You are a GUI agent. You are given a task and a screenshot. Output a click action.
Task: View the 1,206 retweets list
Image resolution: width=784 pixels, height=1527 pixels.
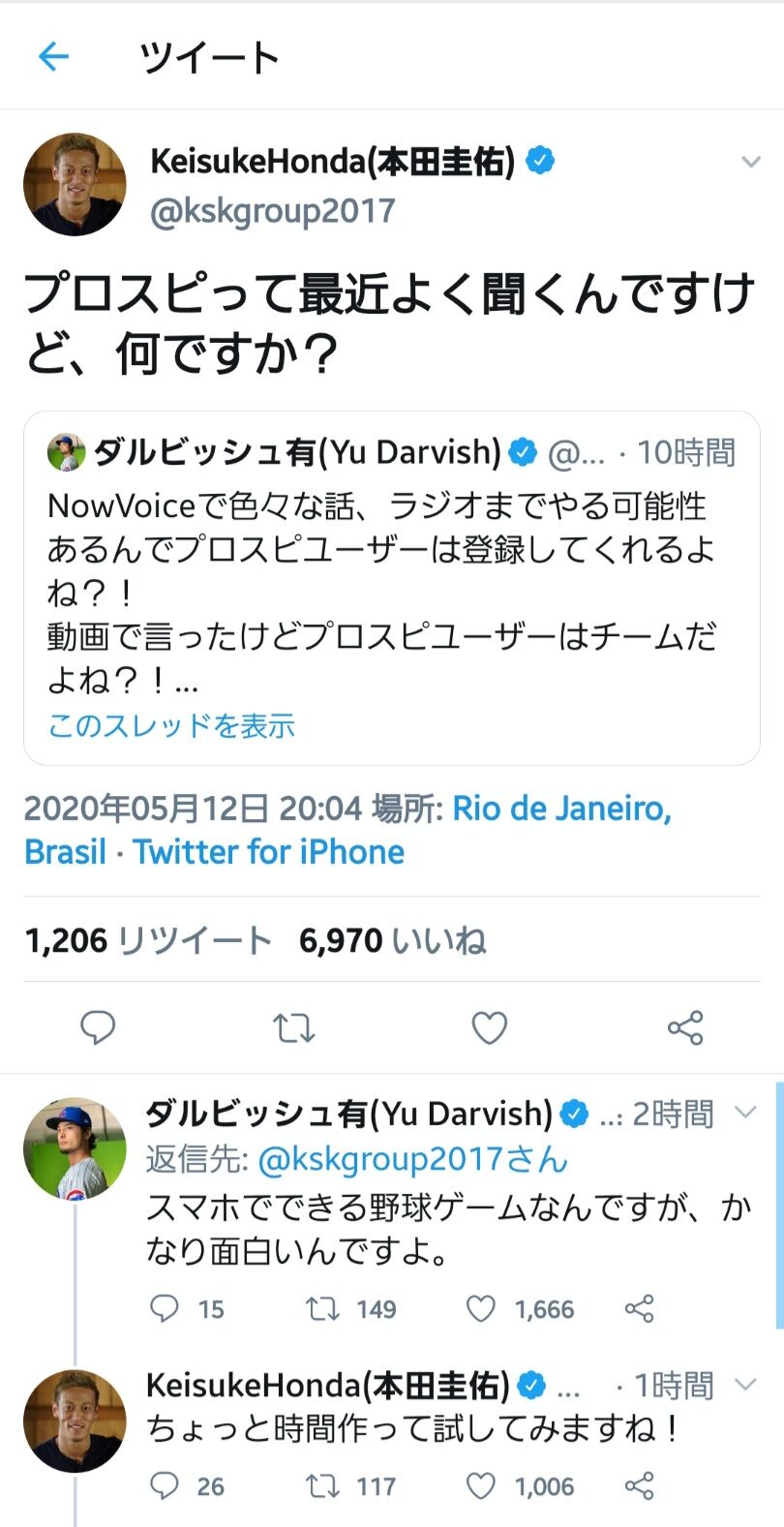click(x=148, y=940)
